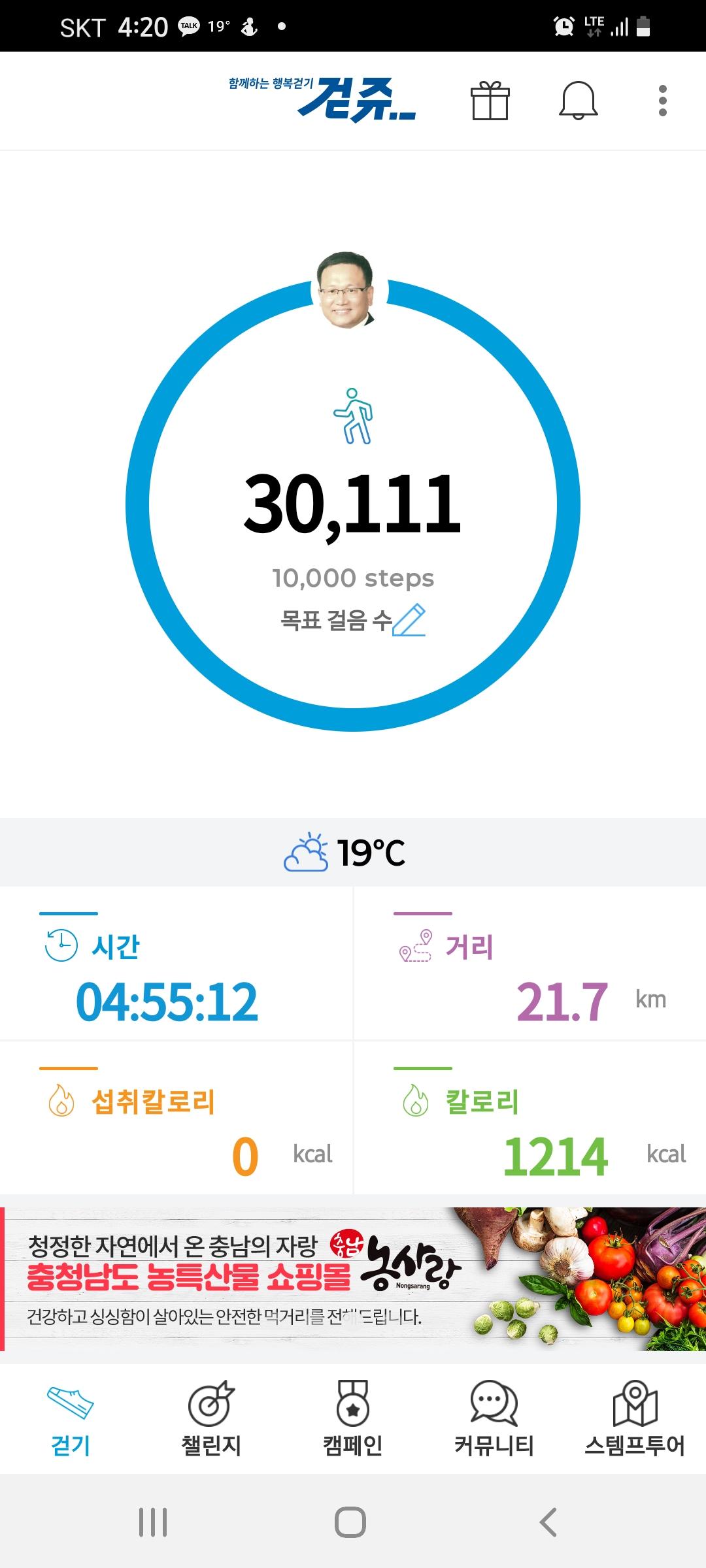Image resolution: width=706 pixels, height=1568 pixels.
Task: Open the gift box rewards icon
Action: coord(490,101)
